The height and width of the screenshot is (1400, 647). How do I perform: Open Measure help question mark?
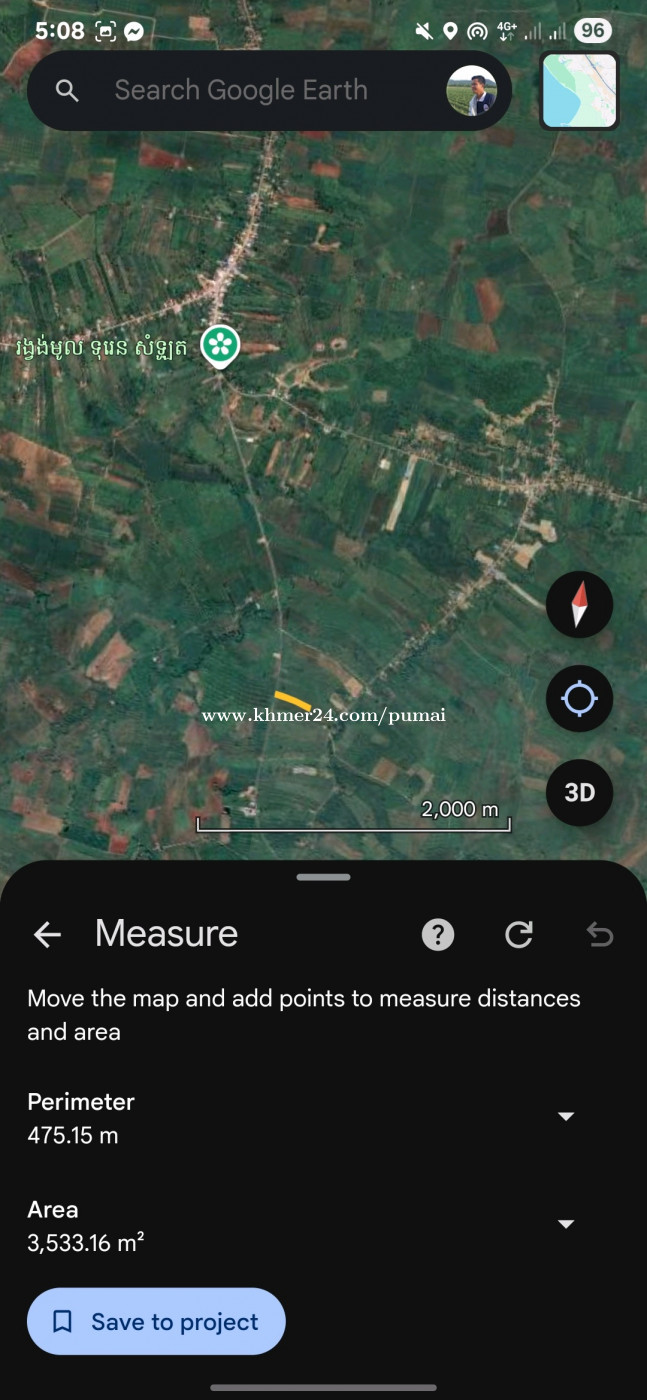pyautogui.click(x=438, y=935)
